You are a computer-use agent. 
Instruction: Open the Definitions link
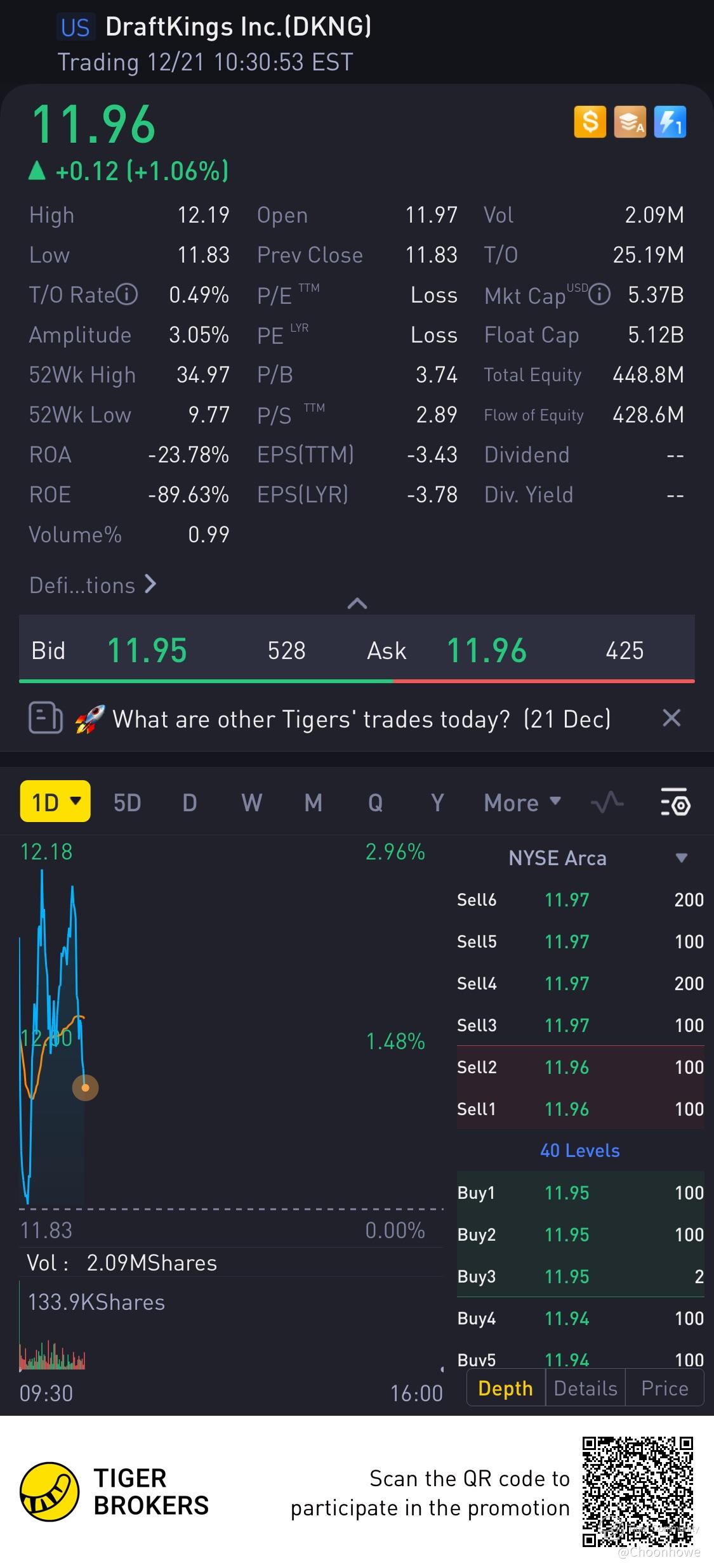(93, 585)
